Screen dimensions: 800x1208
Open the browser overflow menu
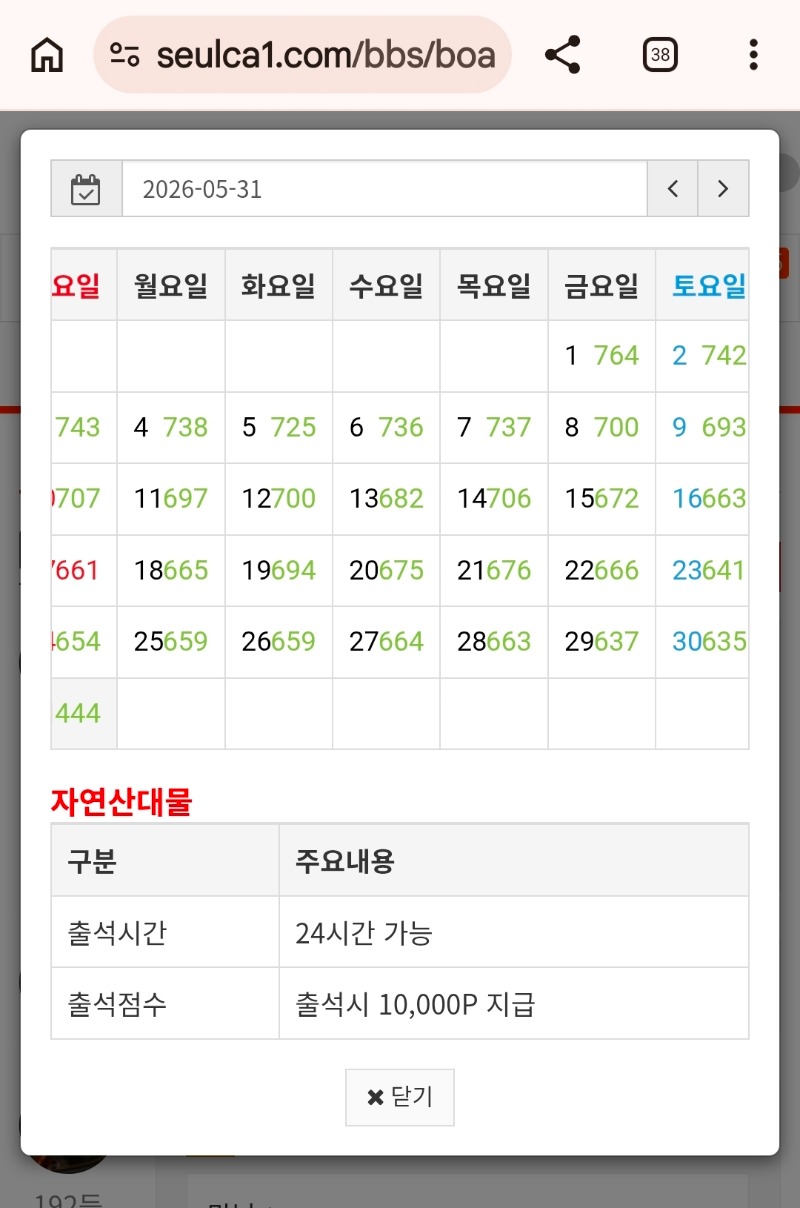click(x=753, y=55)
